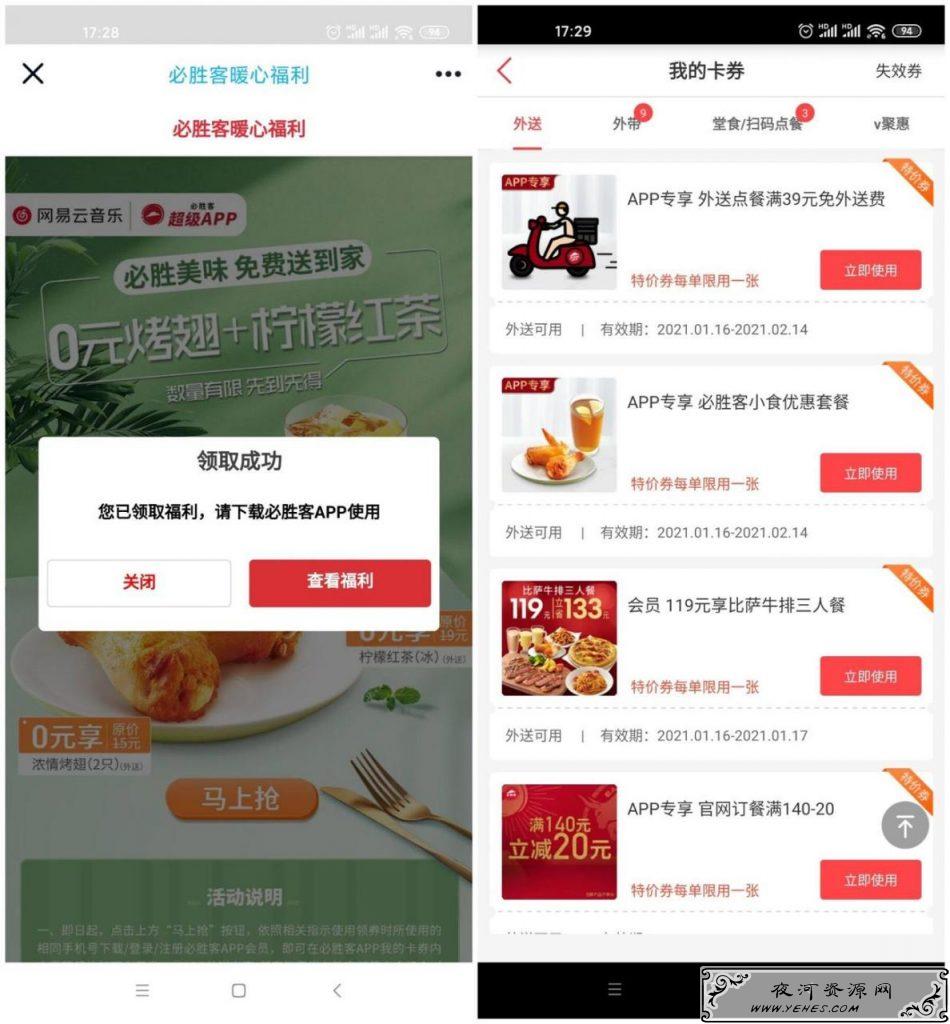Viewport: 950px width, 1024px height.
Task: Use the 119元比萨牛排三人餐 coupon
Action: (x=870, y=676)
